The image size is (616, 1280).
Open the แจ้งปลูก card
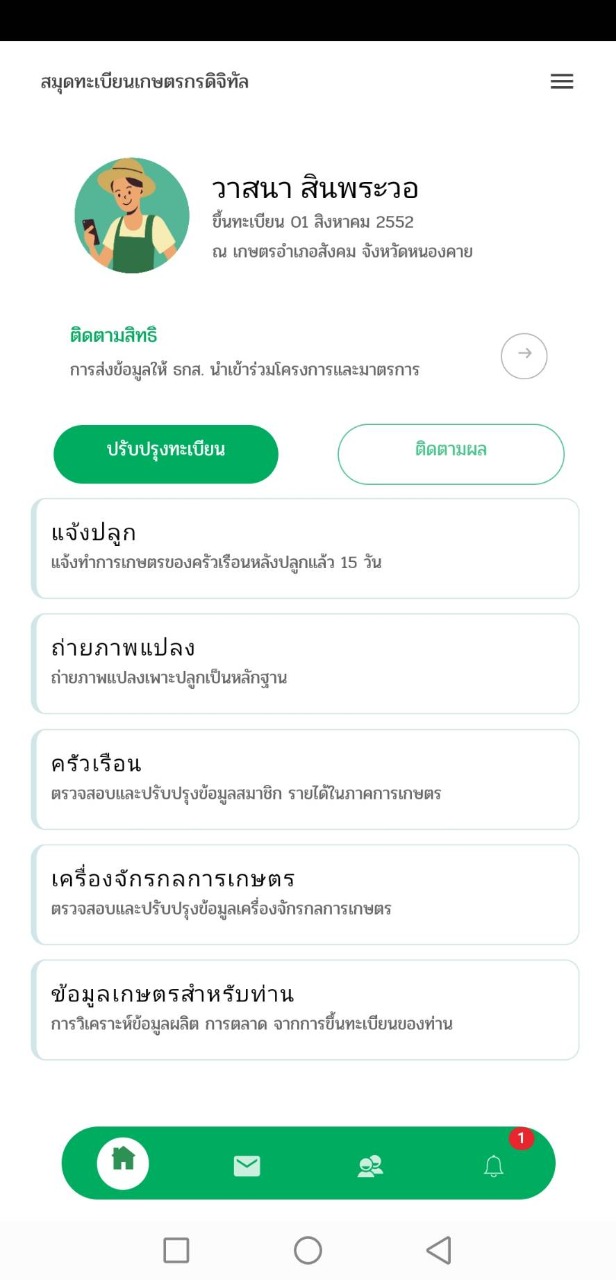click(306, 548)
